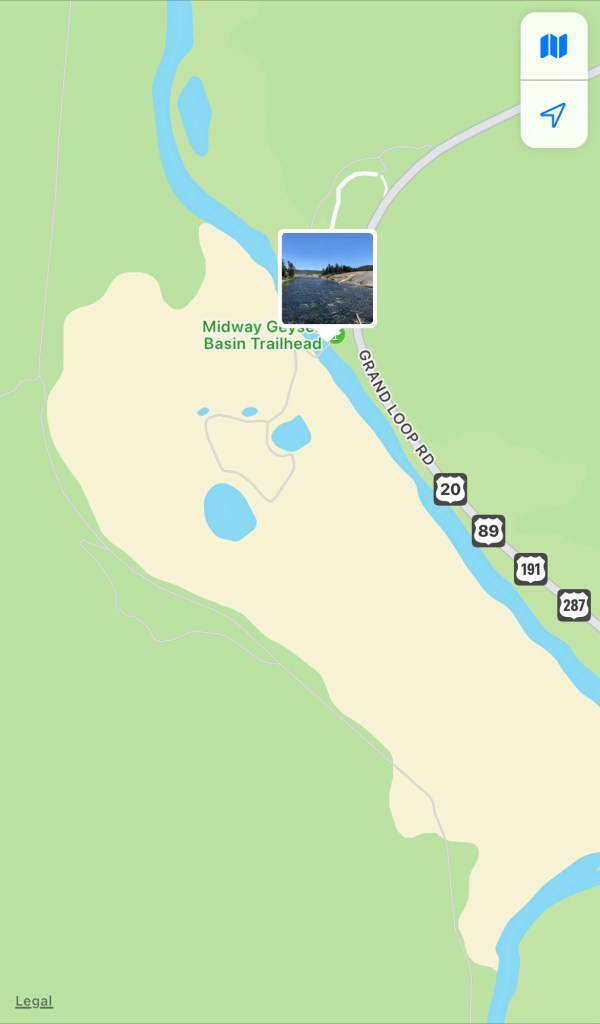Viewport: 600px width, 1024px height.
Task: Select Midway Geyser Basin Trailhead marker
Action: (338, 336)
